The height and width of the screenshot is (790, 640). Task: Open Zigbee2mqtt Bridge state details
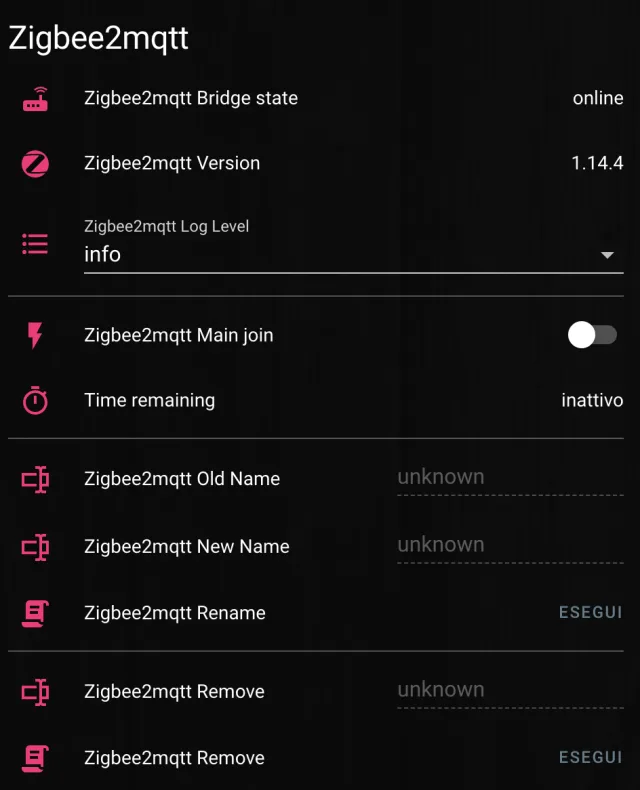[191, 98]
